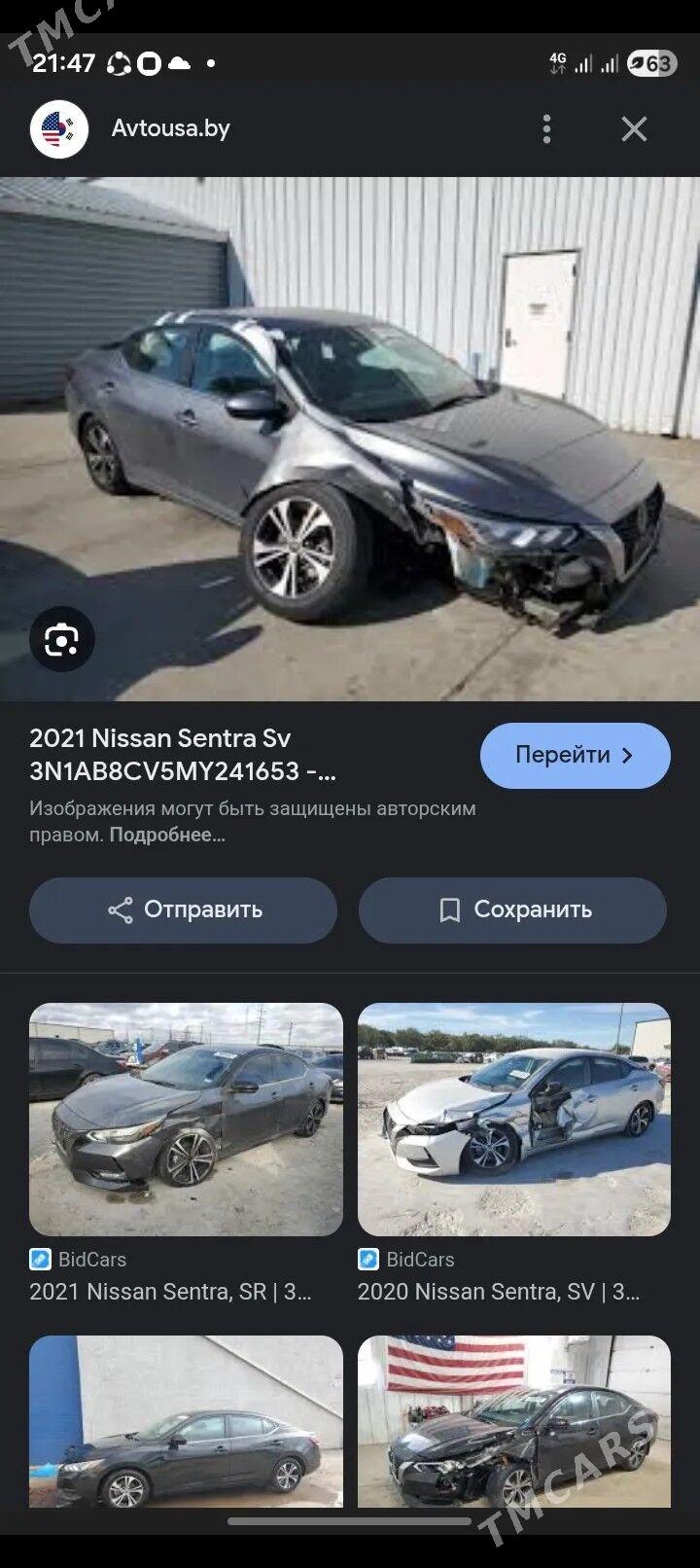Open the related black sedan by blue wall
Viewport: 700px width, 1568px height.
pos(186,1420)
